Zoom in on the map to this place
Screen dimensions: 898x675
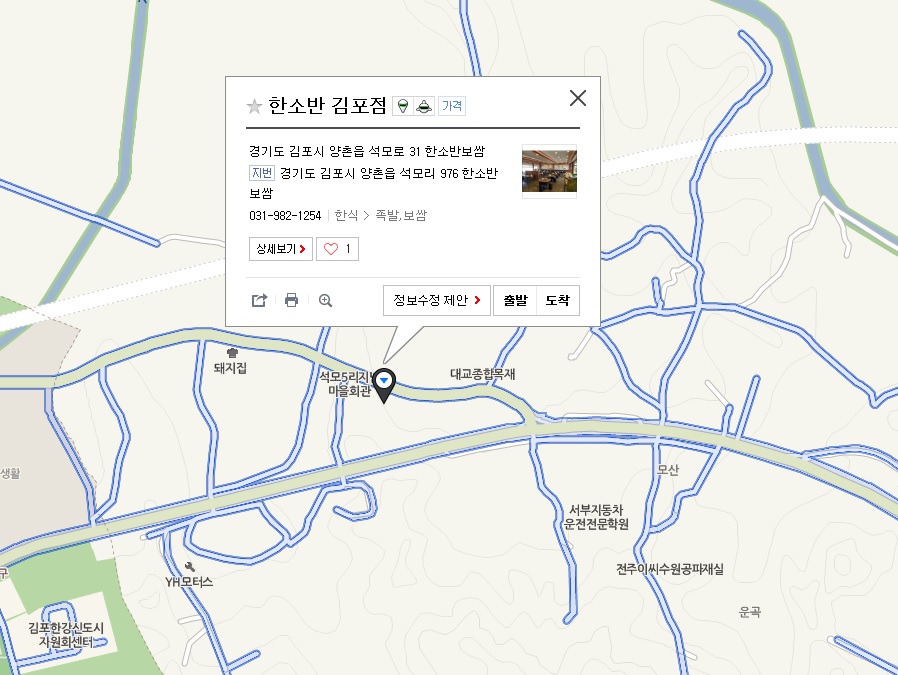coord(325,300)
